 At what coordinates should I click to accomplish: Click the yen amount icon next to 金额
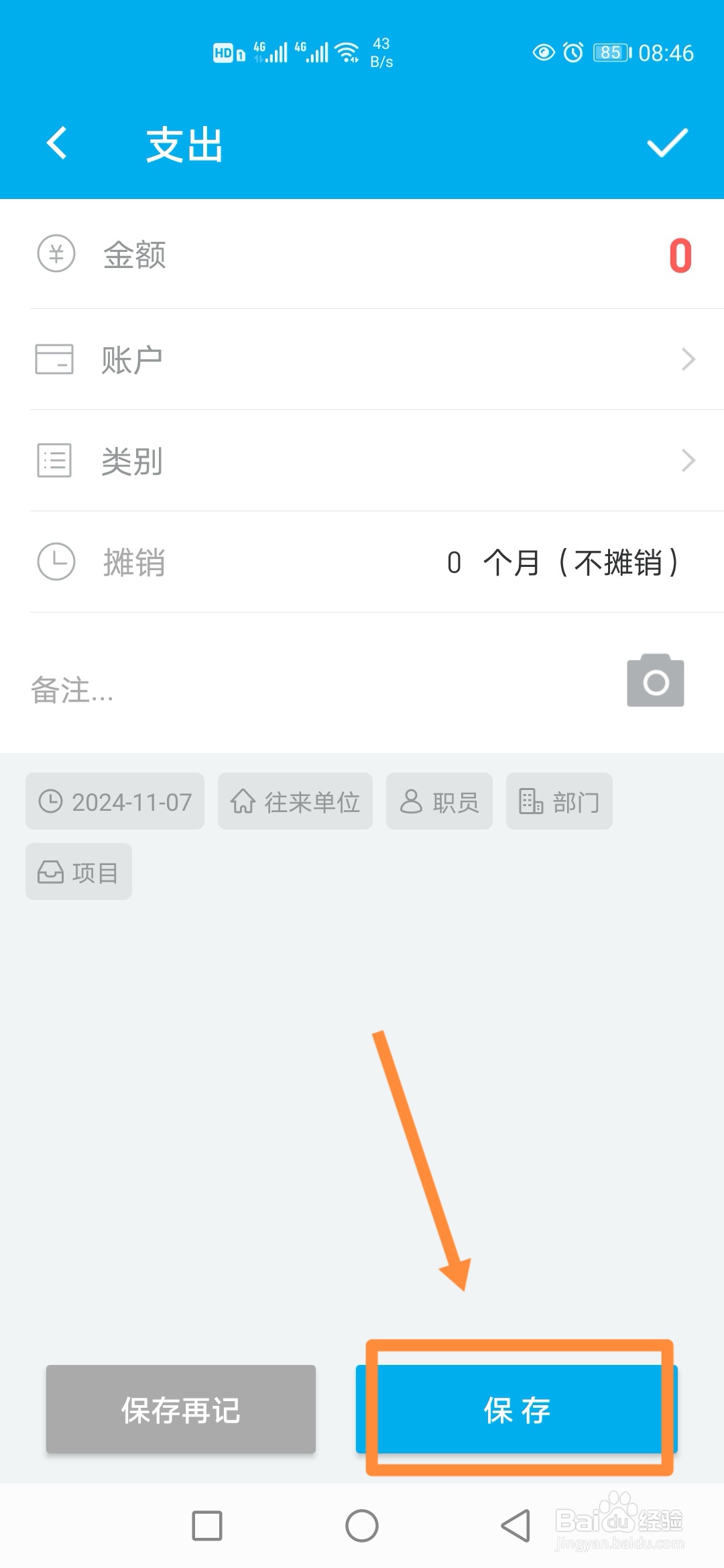56,255
